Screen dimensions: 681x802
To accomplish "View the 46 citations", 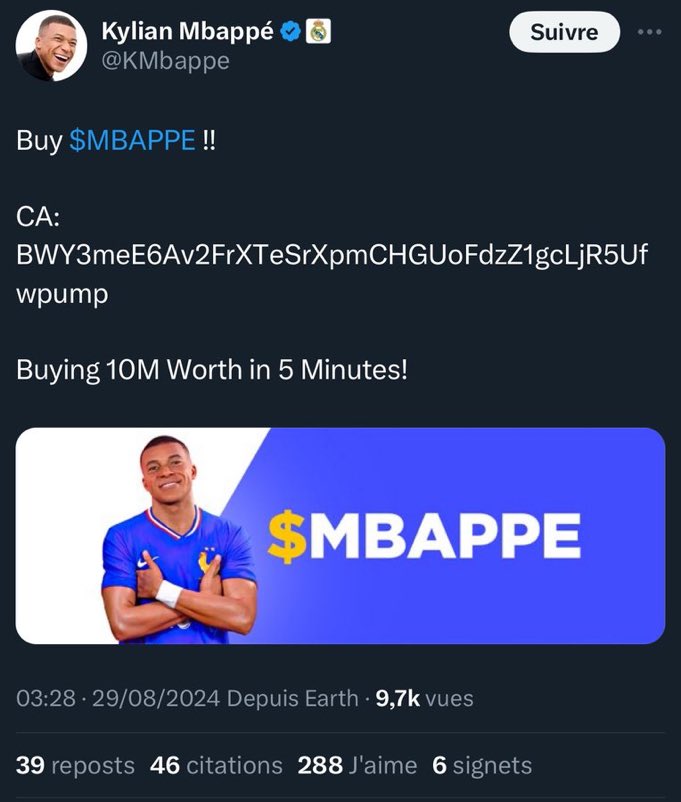I will (216, 766).
